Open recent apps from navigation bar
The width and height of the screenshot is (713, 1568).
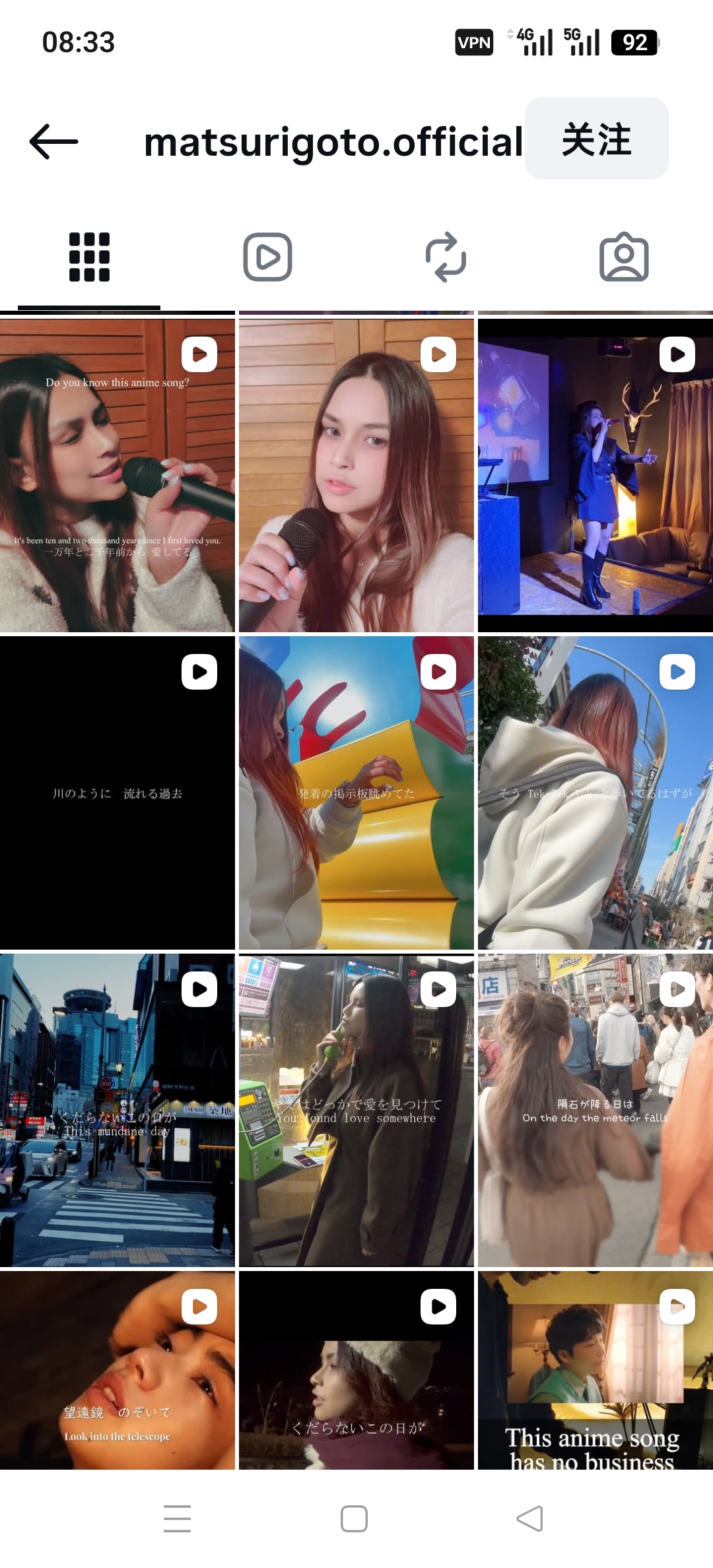(x=177, y=1519)
